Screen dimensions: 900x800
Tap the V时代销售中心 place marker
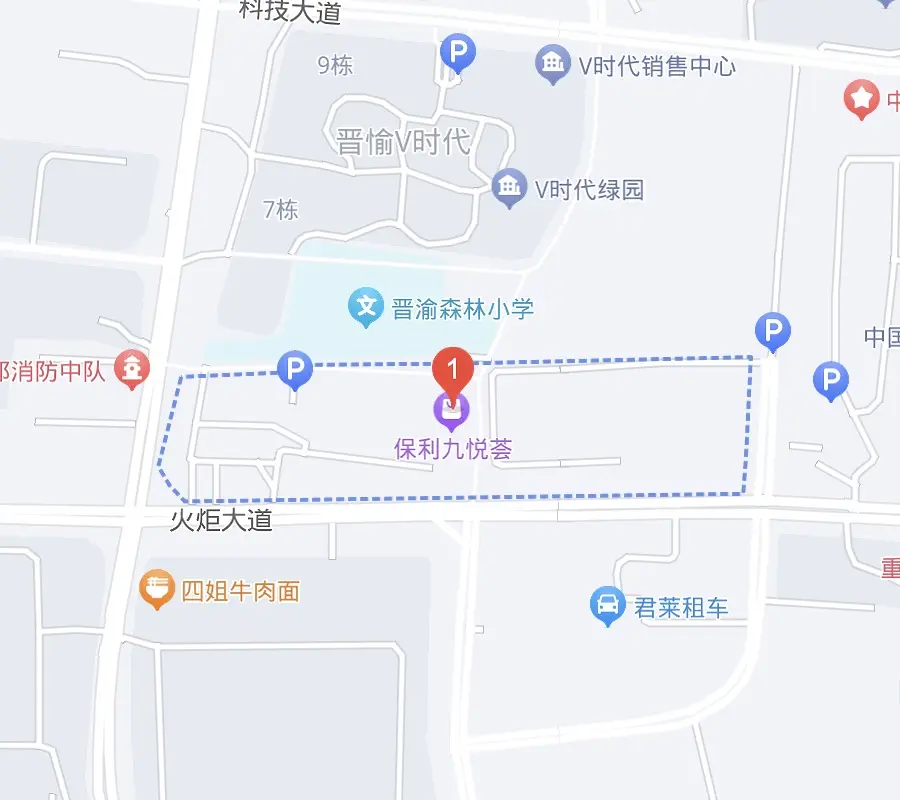pos(552,65)
